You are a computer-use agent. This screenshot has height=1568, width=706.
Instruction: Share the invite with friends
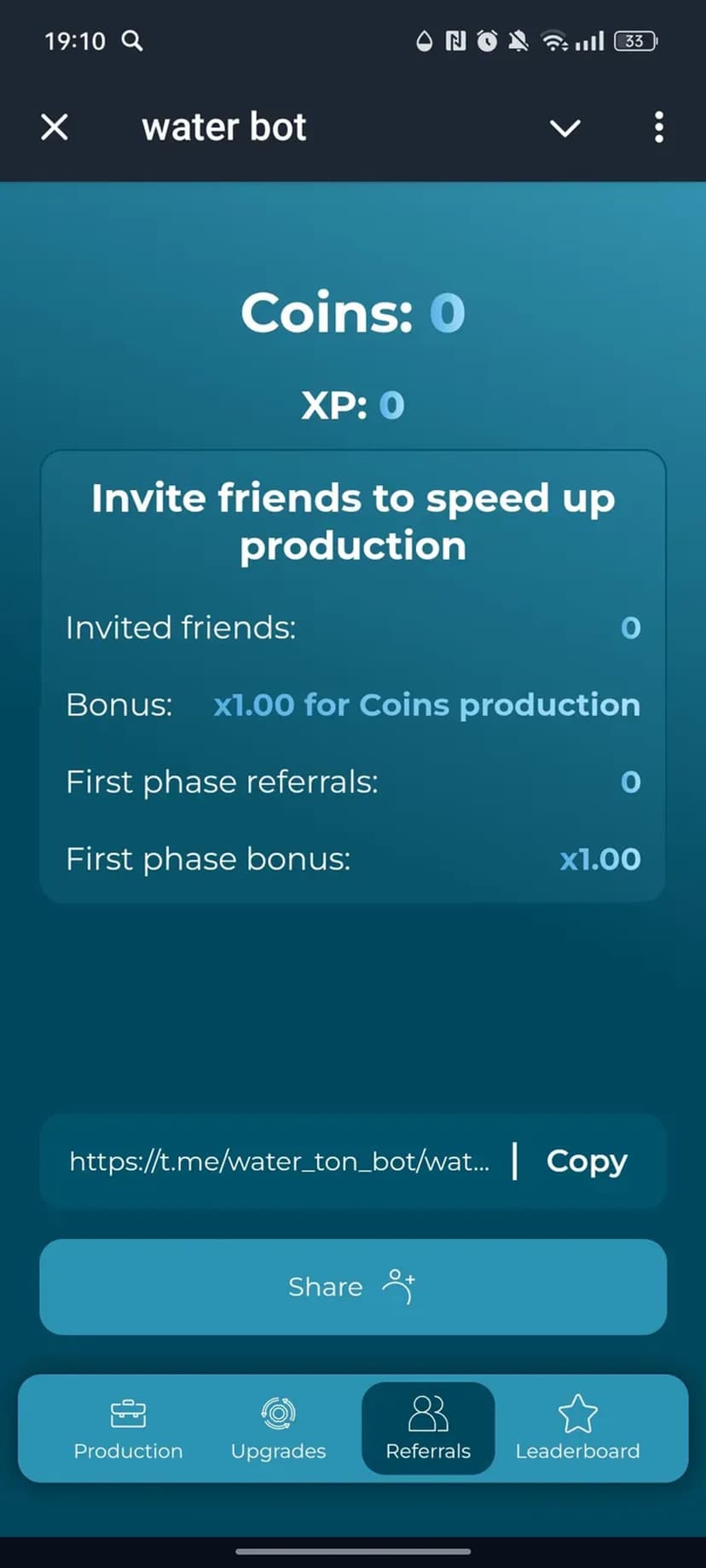click(x=352, y=1287)
